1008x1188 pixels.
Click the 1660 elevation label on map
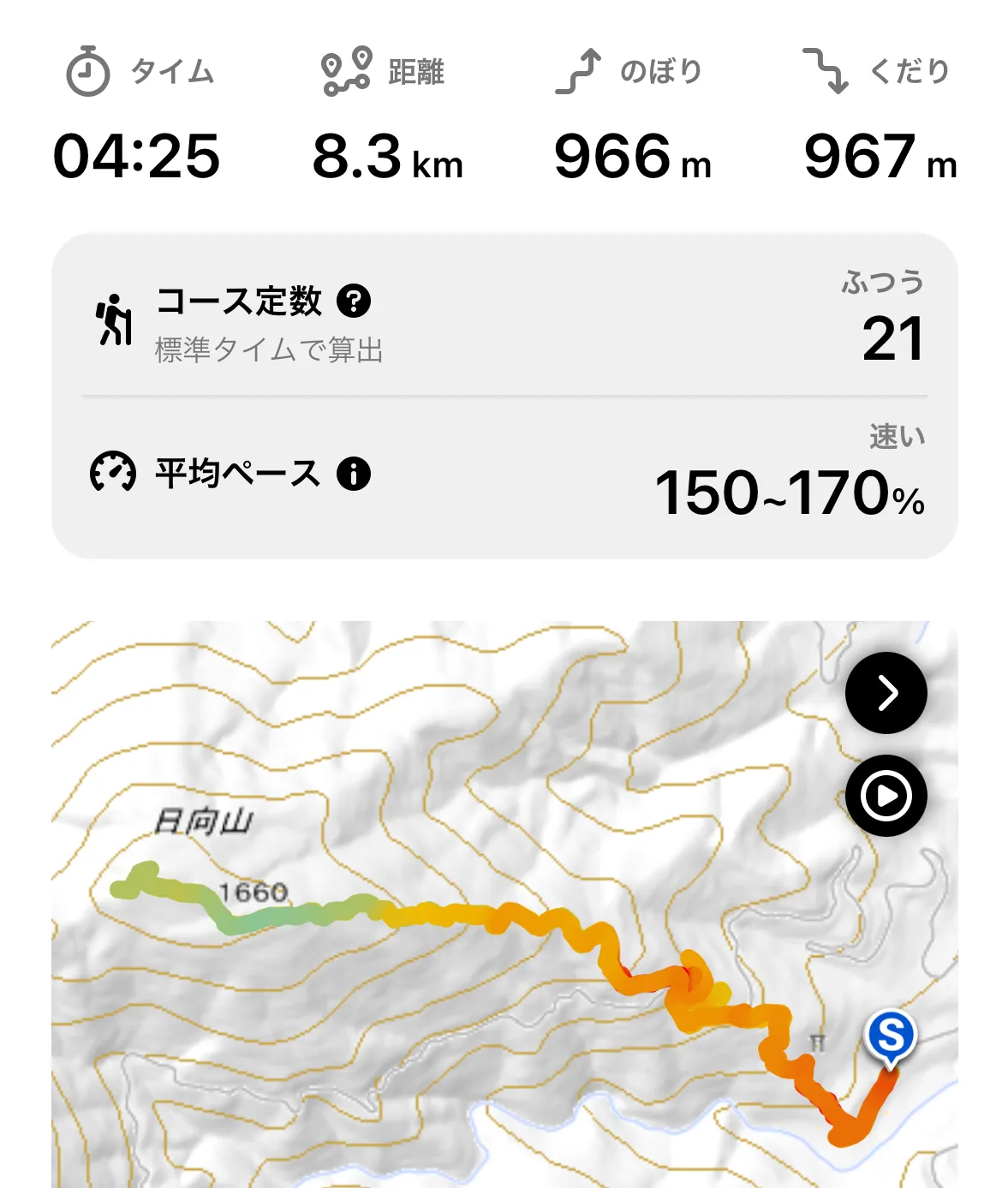[253, 893]
